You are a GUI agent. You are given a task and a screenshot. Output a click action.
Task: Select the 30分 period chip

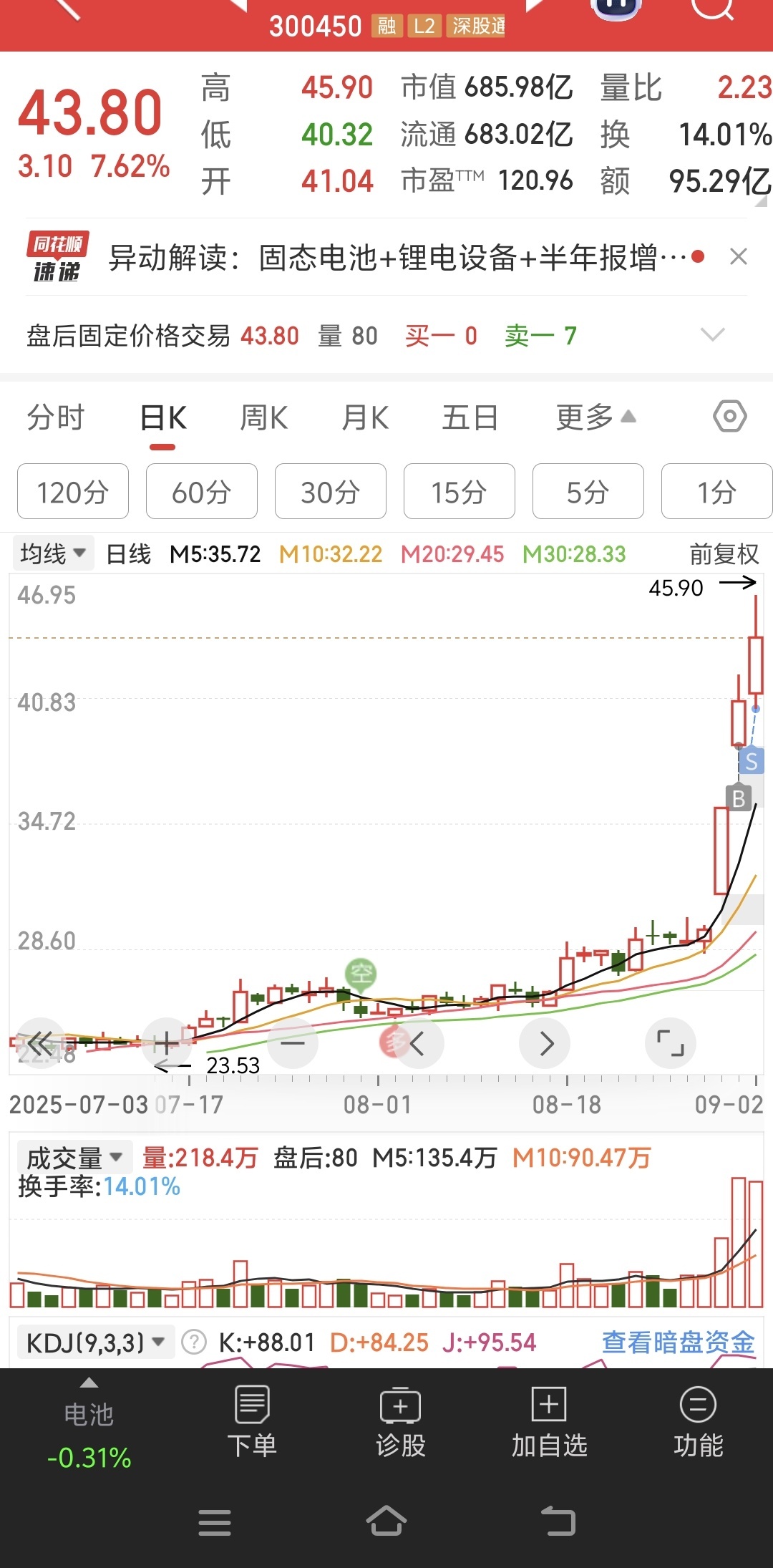point(331,491)
